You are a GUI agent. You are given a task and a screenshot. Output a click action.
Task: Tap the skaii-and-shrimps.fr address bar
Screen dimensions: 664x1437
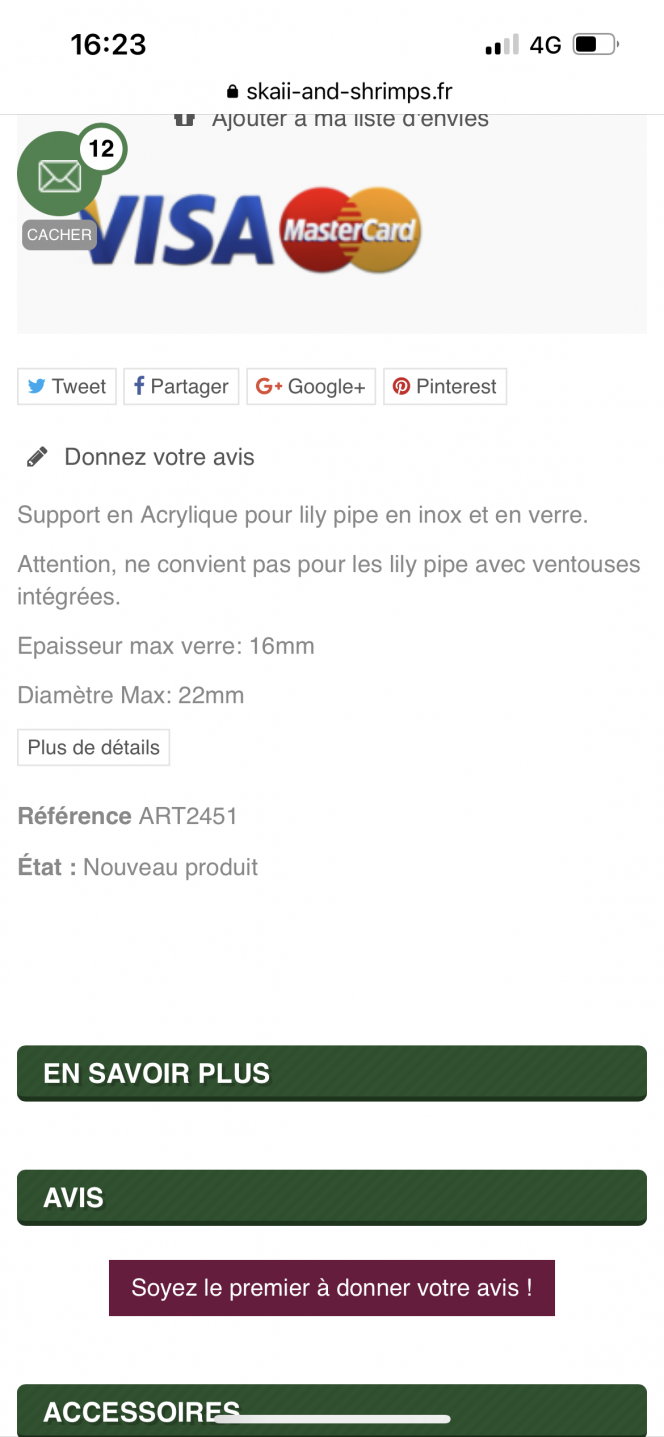click(x=340, y=92)
